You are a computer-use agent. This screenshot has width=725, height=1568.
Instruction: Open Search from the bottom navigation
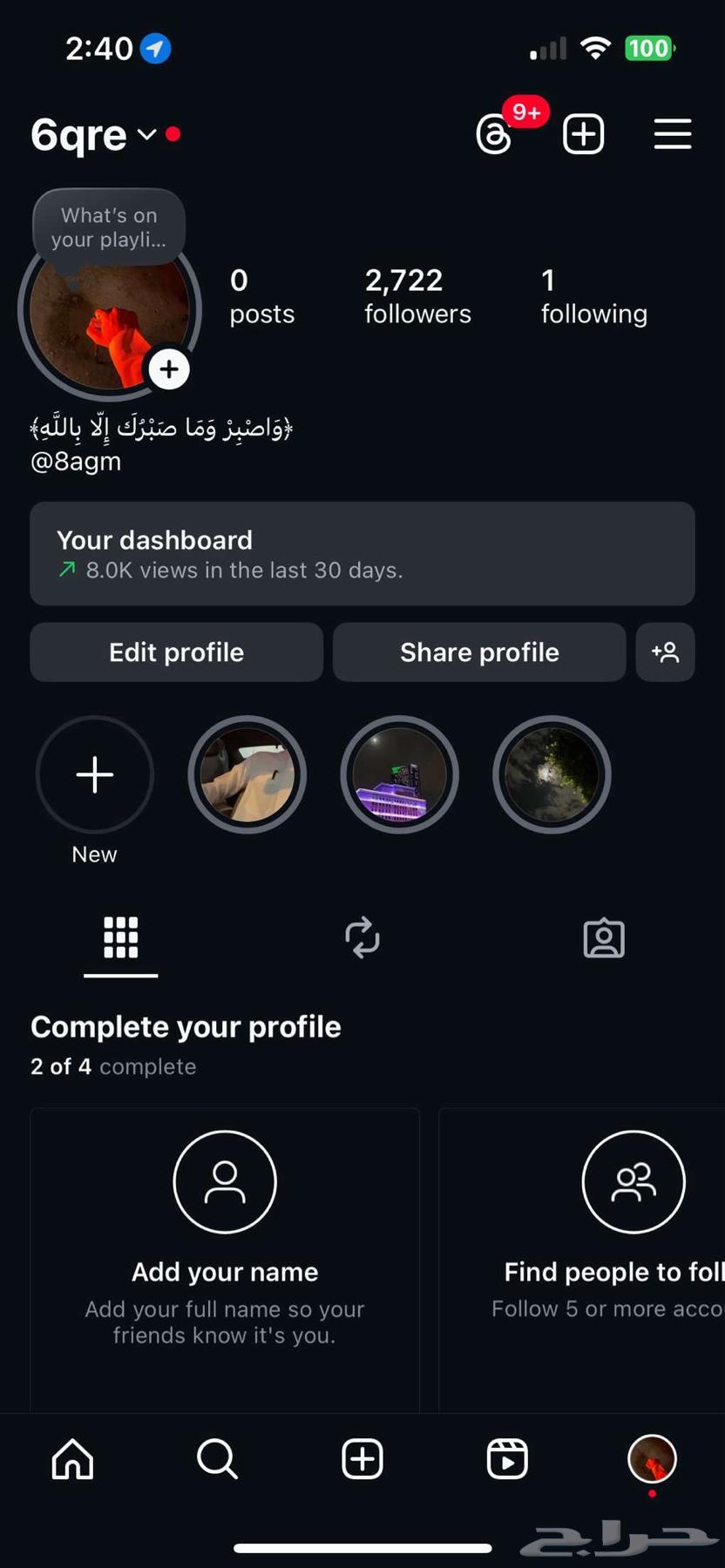pos(217,1459)
